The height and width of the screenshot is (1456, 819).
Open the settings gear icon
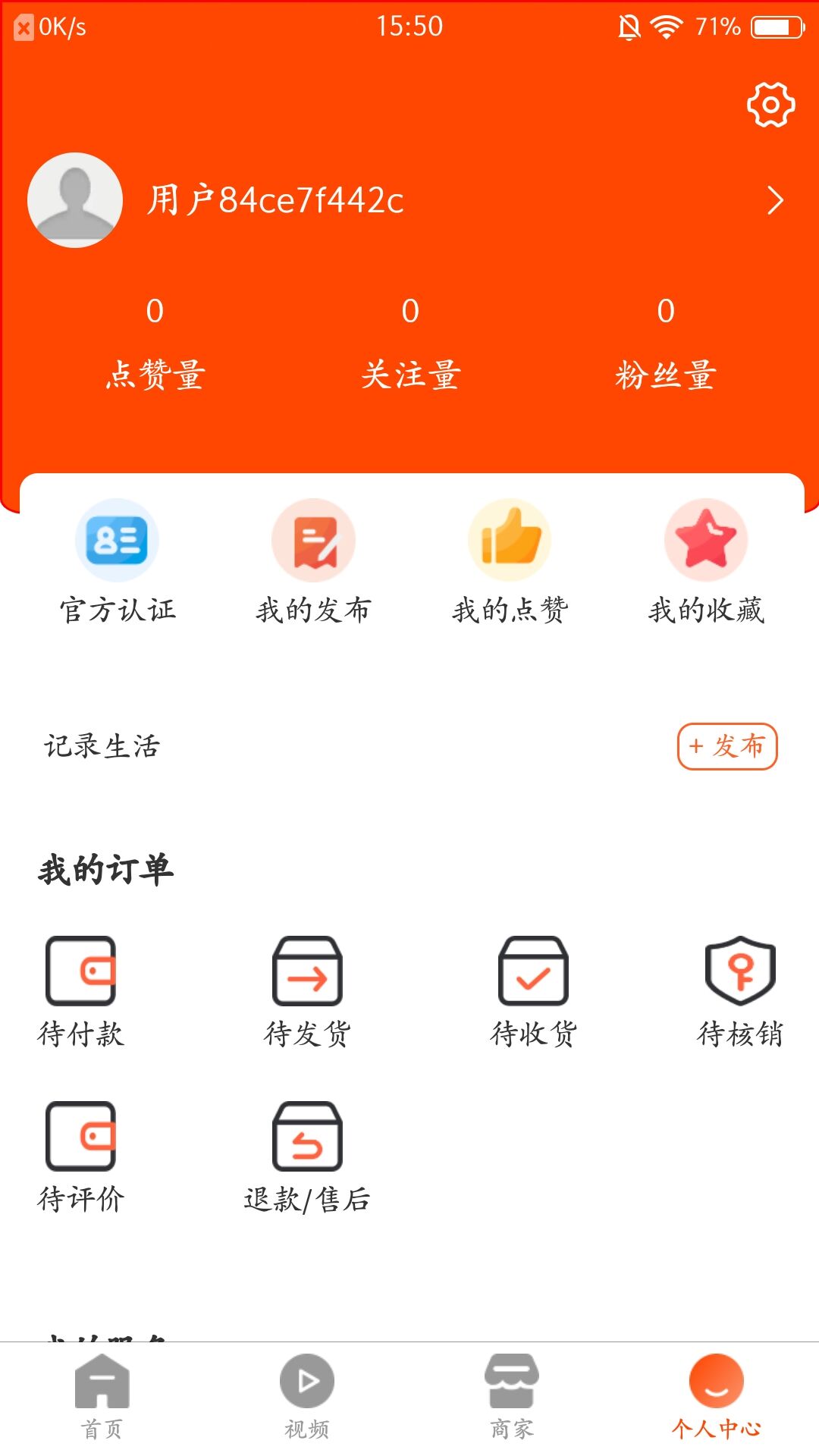770,105
